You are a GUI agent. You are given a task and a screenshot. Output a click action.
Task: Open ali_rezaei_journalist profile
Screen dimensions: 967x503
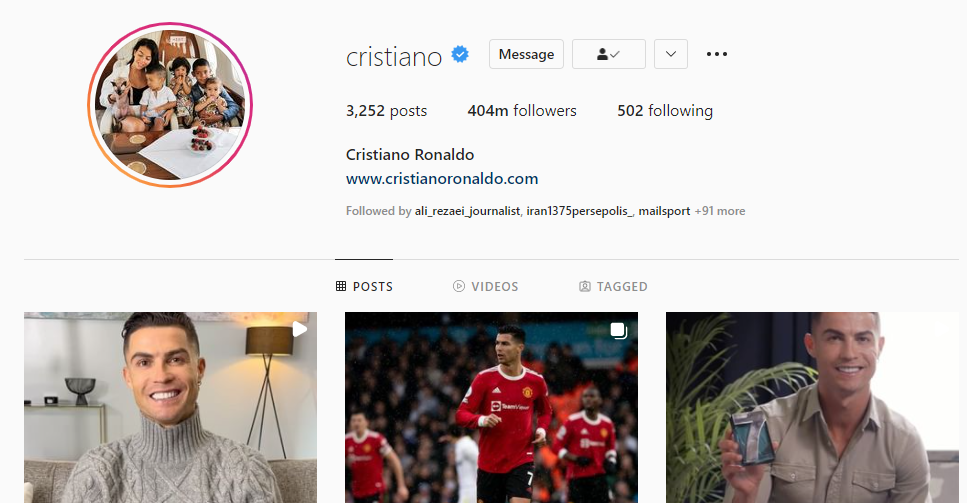pyautogui.click(x=467, y=211)
